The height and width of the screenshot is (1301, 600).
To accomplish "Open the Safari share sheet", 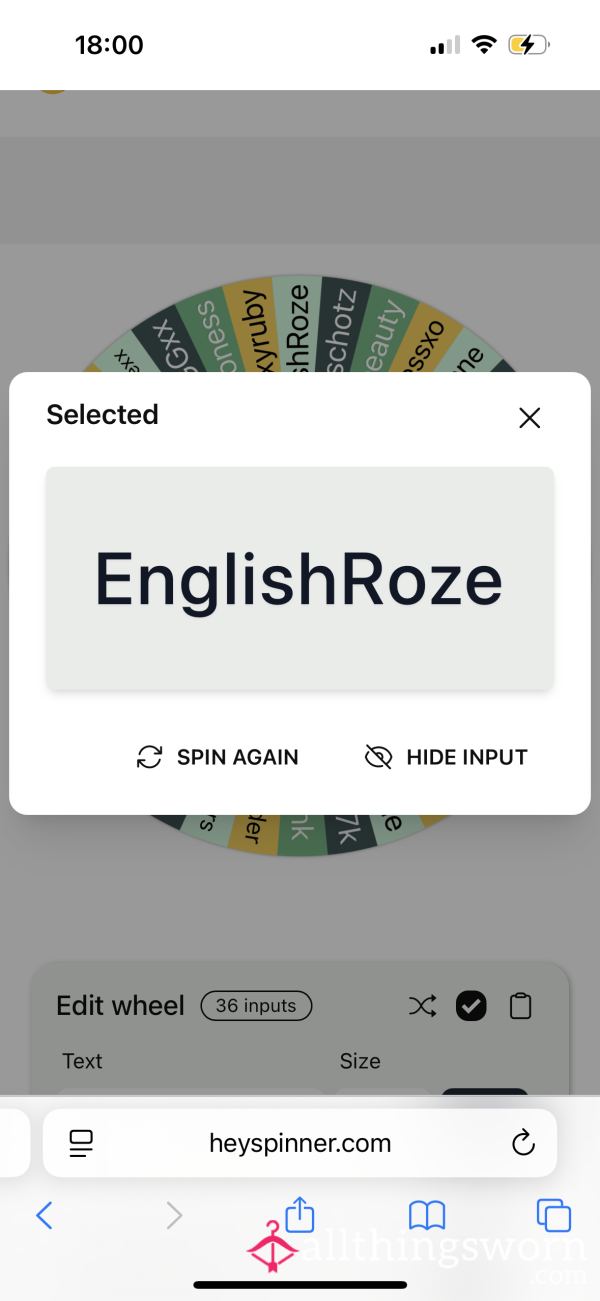I will pos(300,1213).
